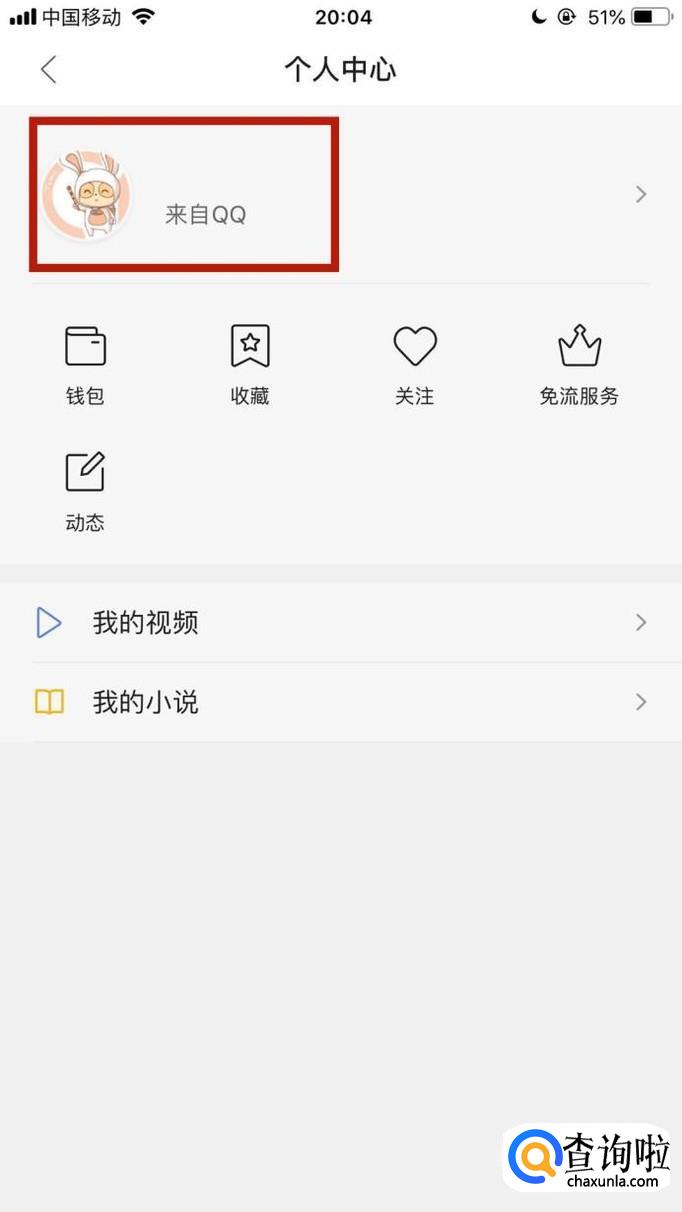Open 我的小说 row
The height and width of the screenshot is (1212, 682).
pyautogui.click(x=340, y=703)
